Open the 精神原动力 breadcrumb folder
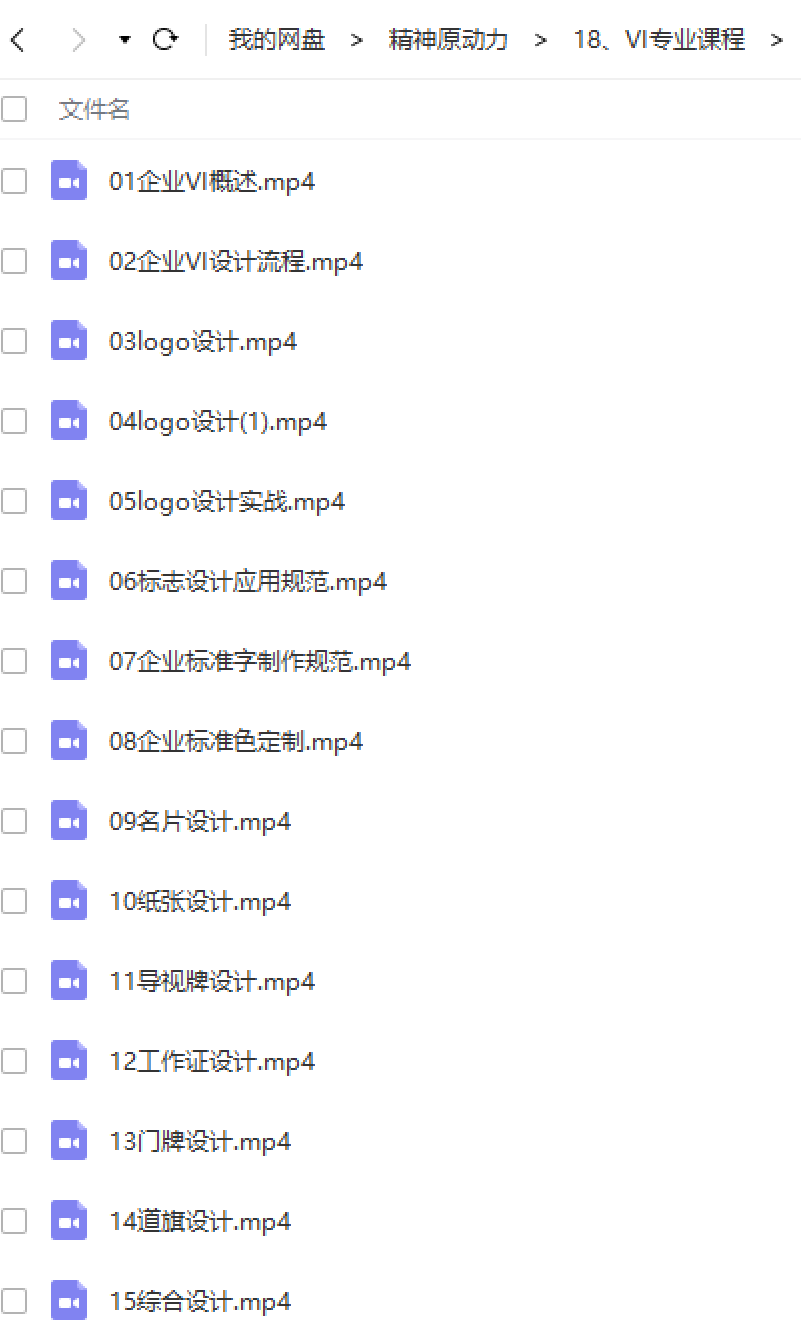Viewport: 801px width, 1336px height. coord(448,40)
